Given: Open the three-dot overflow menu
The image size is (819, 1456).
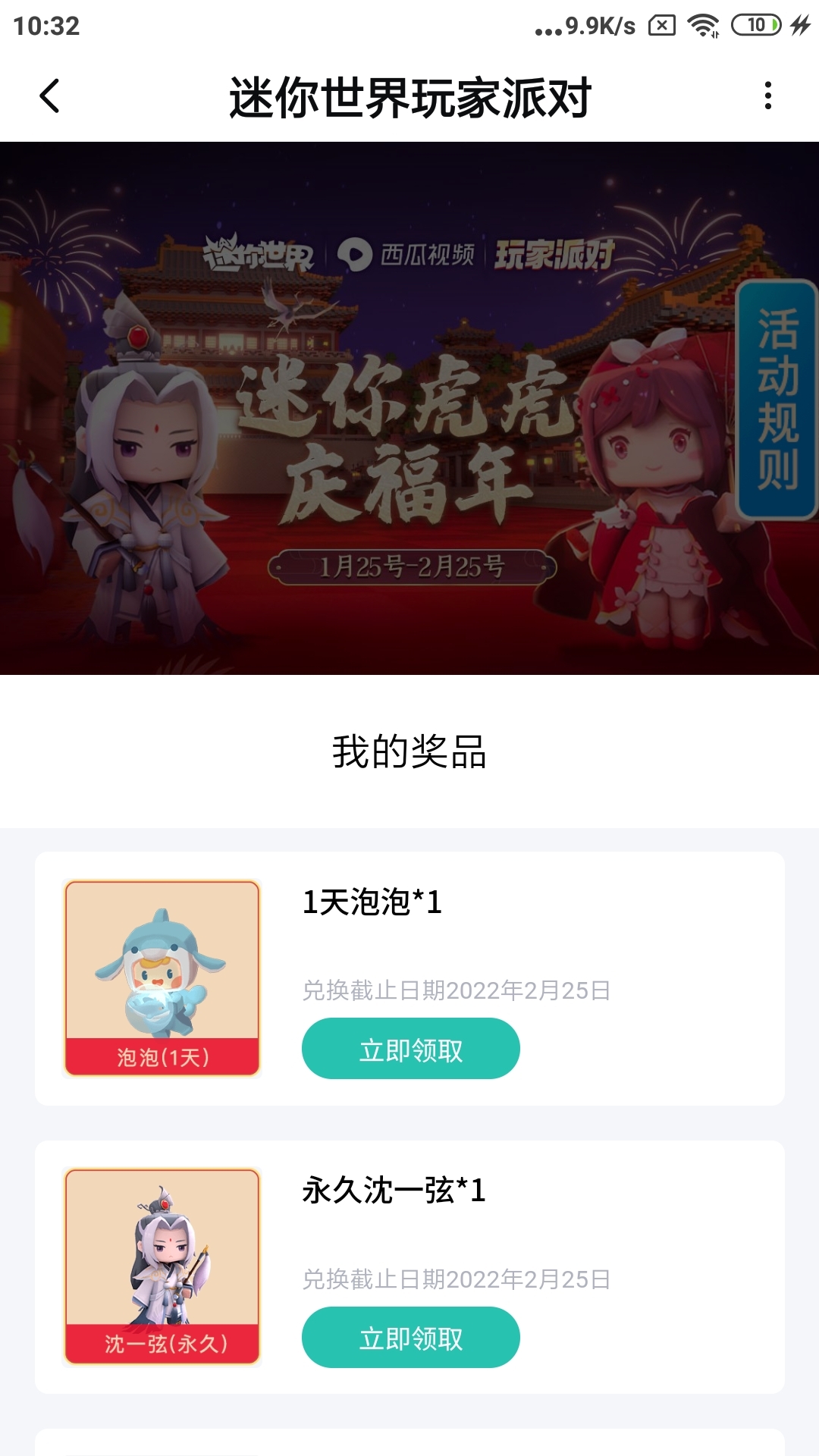Looking at the screenshot, I should coord(767,96).
